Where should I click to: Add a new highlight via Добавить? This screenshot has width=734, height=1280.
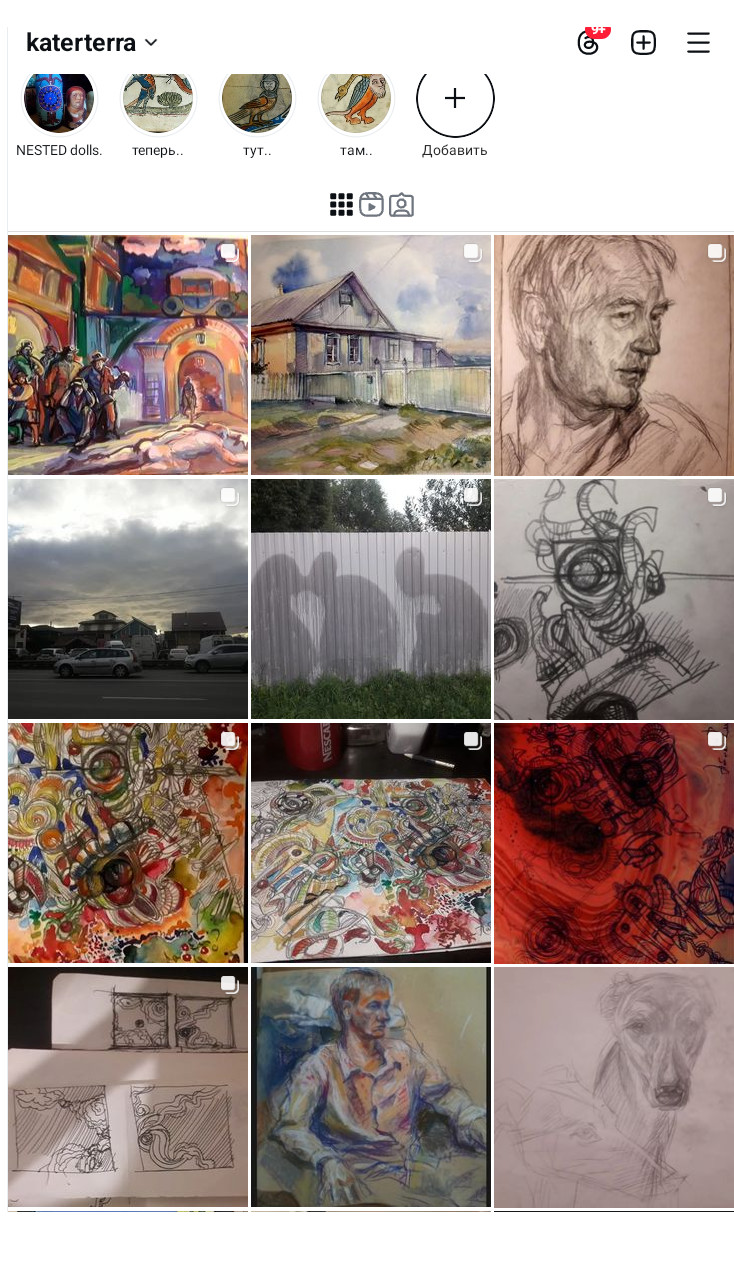coord(455,100)
